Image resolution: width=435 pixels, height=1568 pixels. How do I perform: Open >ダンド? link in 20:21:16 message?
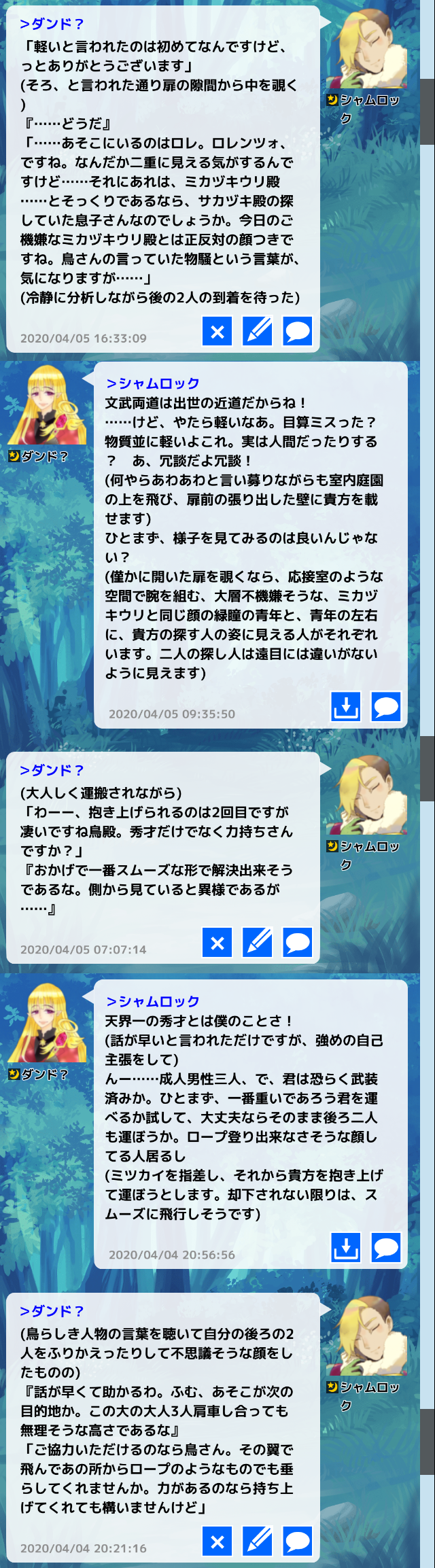coord(52,1311)
